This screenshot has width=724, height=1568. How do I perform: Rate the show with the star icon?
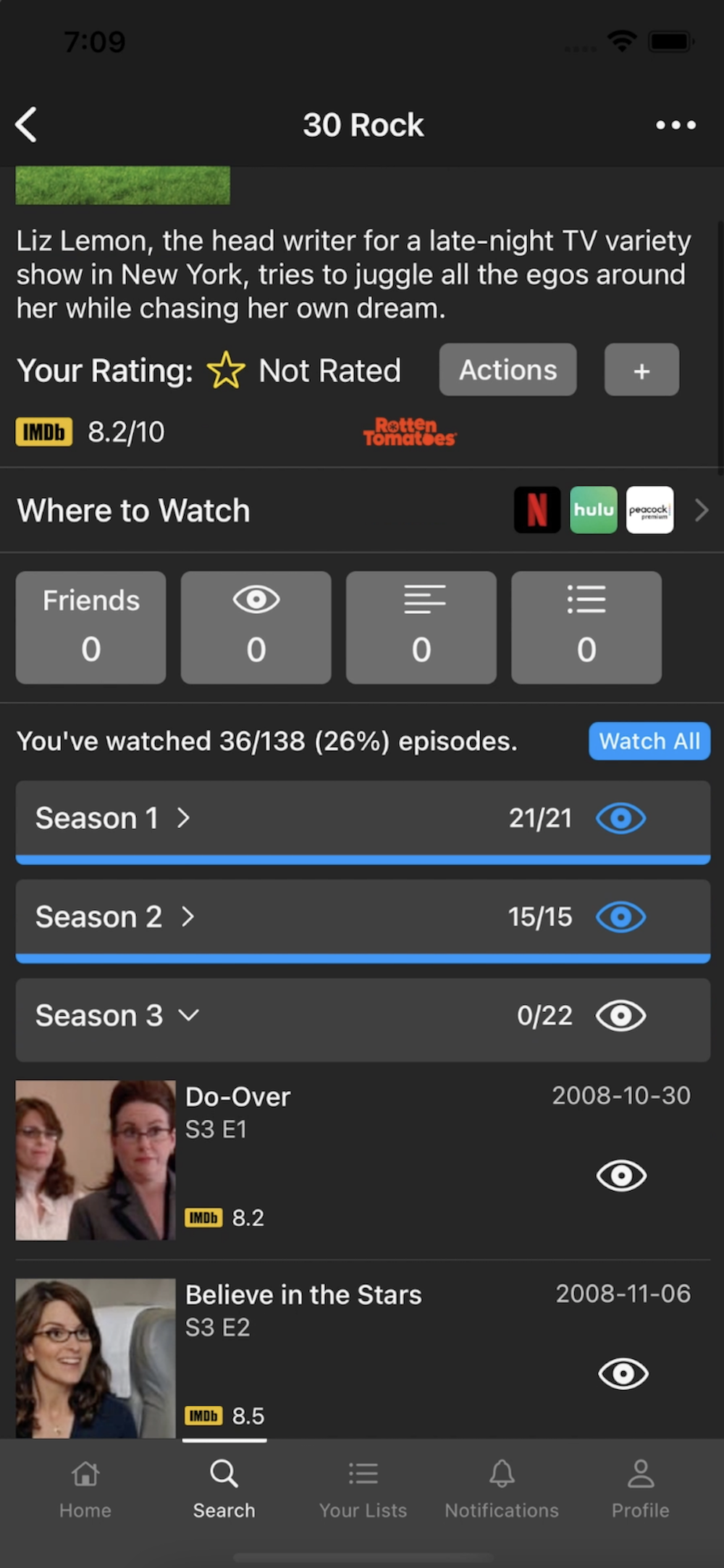click(x=226, y=371)
